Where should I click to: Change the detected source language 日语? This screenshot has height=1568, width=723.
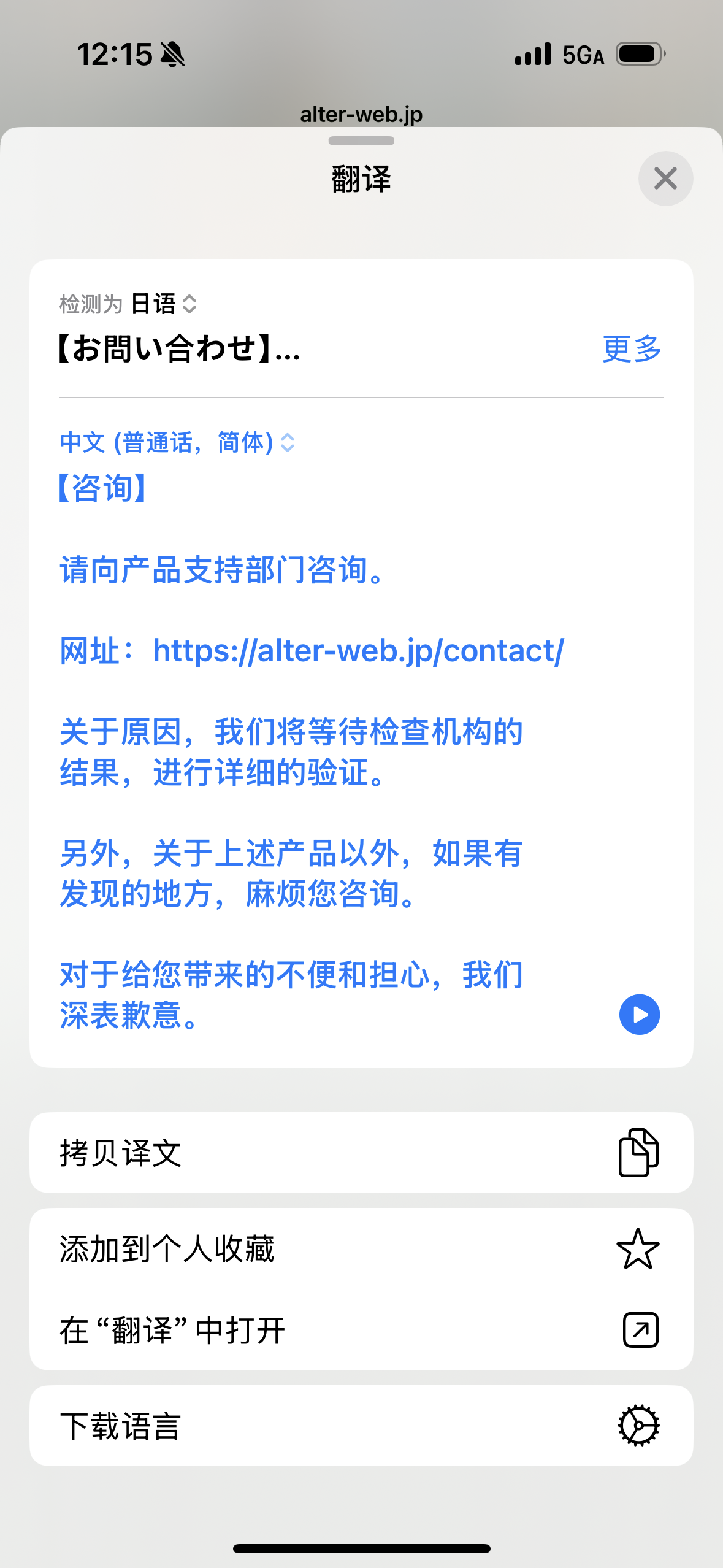[x=162, y=304]
